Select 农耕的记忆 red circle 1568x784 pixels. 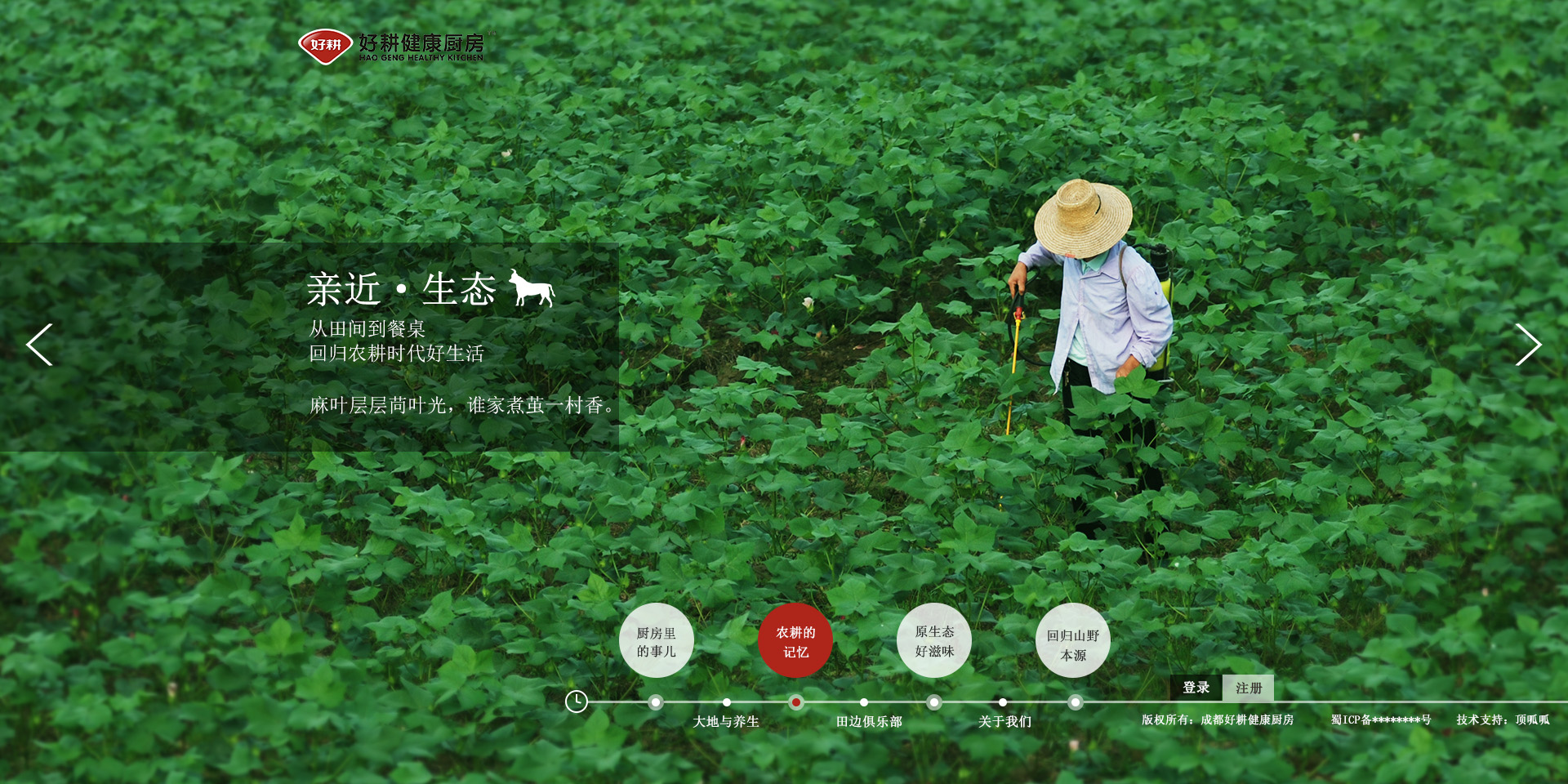coord(795,641)
